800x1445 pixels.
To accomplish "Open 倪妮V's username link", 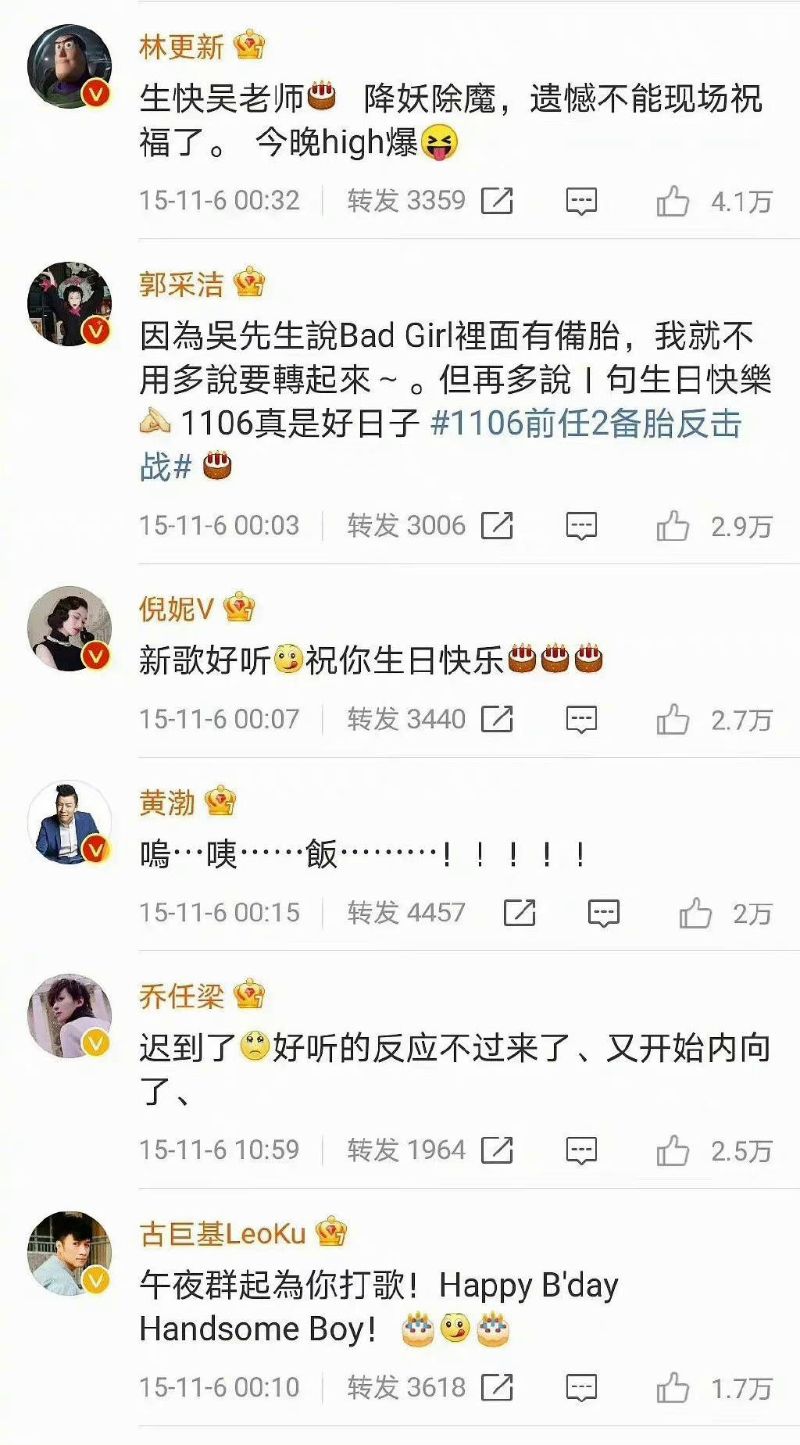I will point(176,607).
